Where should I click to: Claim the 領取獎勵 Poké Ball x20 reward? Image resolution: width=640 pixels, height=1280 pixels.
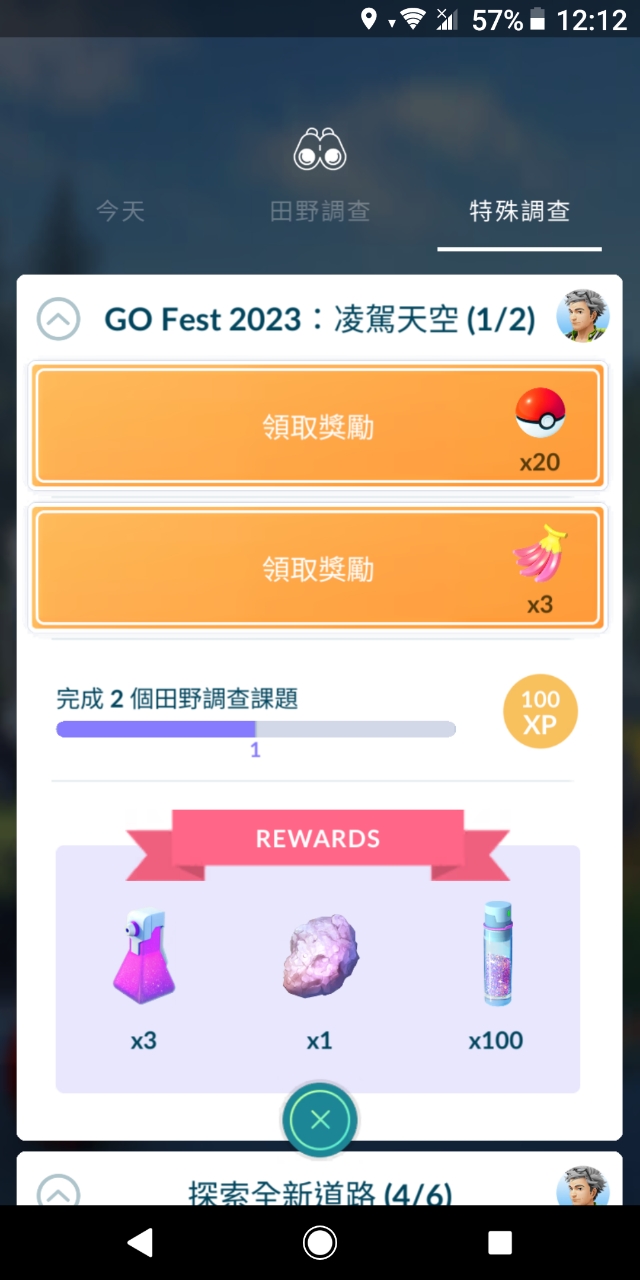coord(318,427)
